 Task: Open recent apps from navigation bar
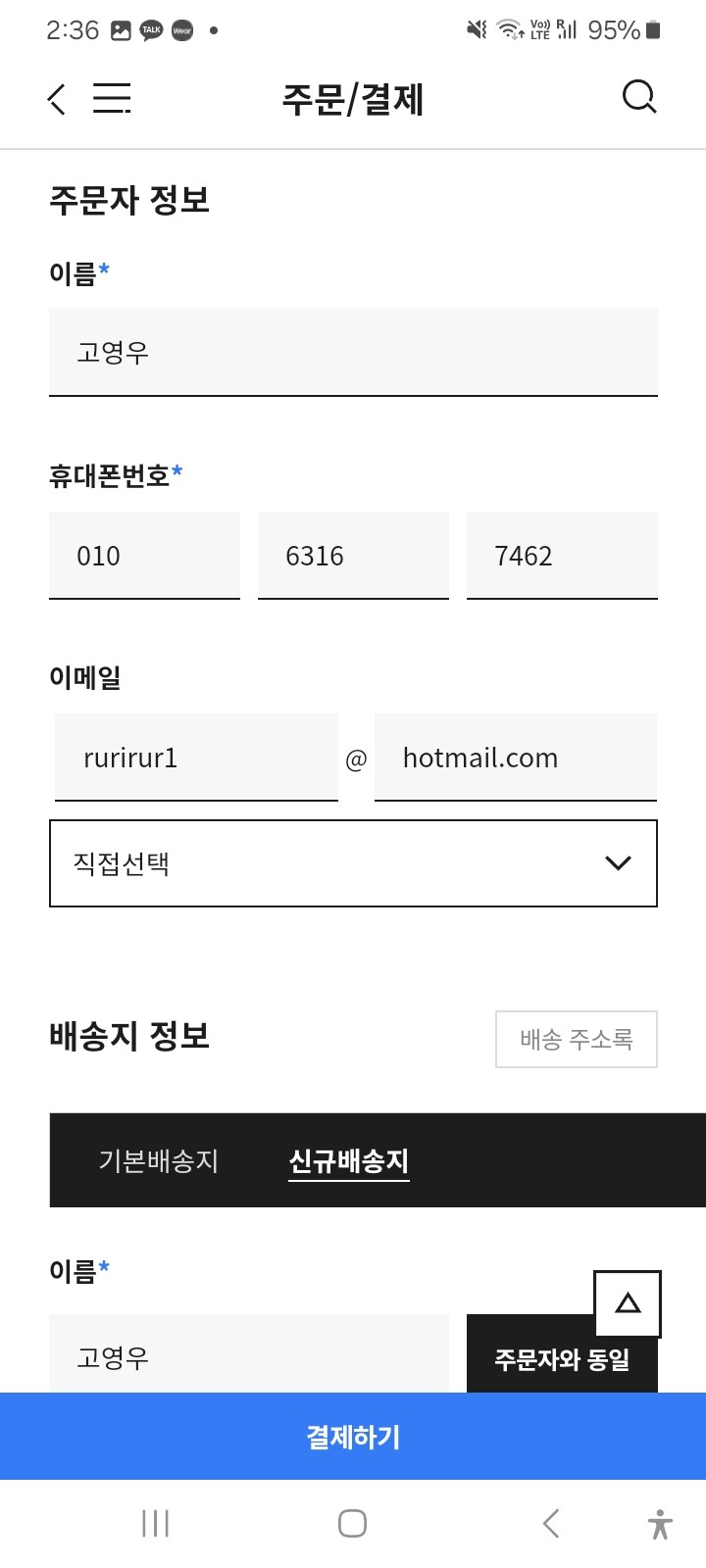155,1524
